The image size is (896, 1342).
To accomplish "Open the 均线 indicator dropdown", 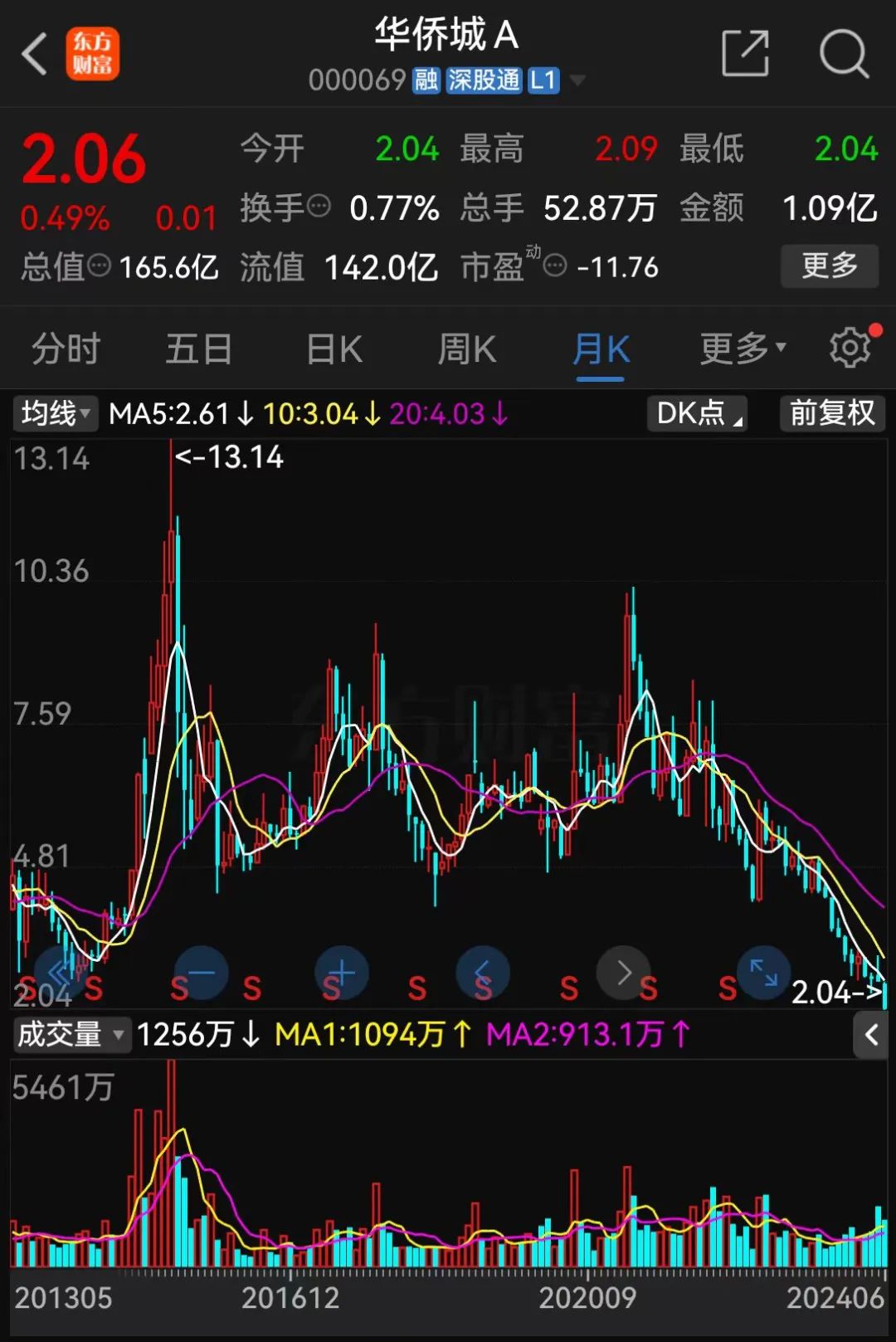I will (x=56, y=413).
